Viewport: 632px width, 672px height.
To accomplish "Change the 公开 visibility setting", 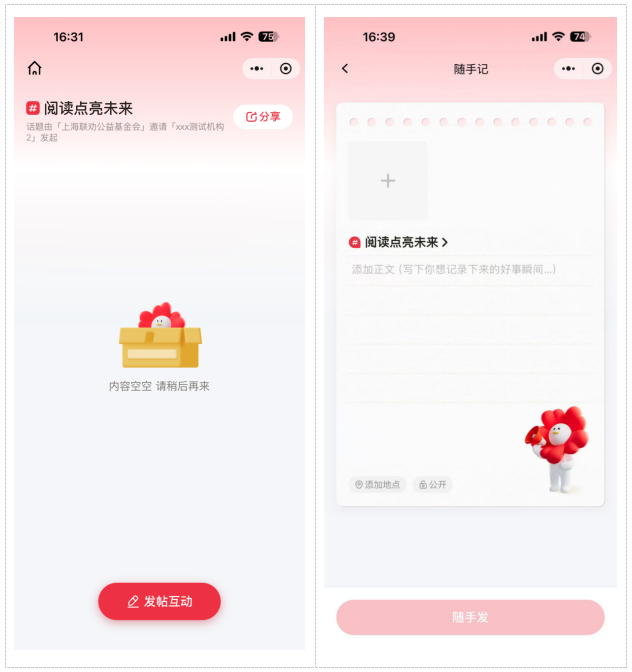I will 433,485.
